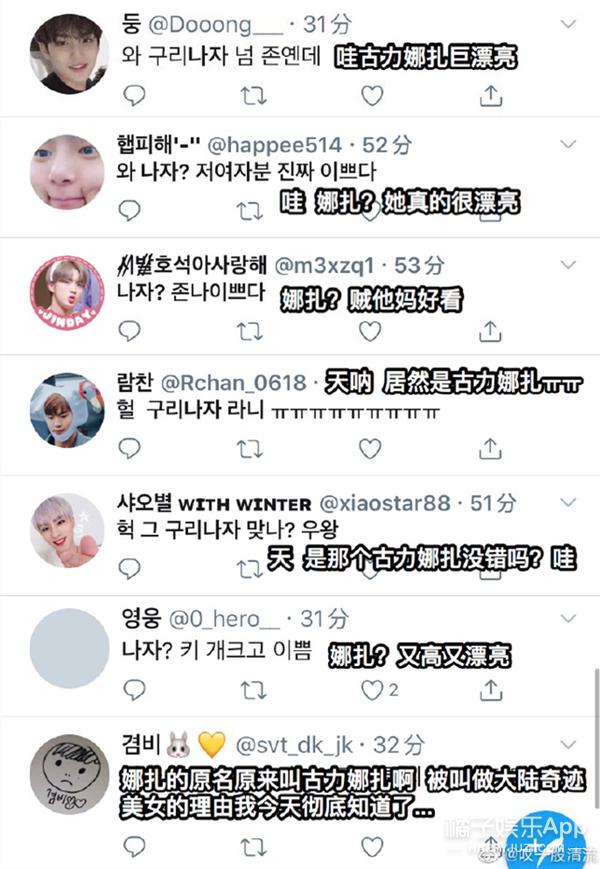Viewport: 600px width, 869px height.
Task: Like the tweet by @happee514
Action: click(x=372, y=210)
